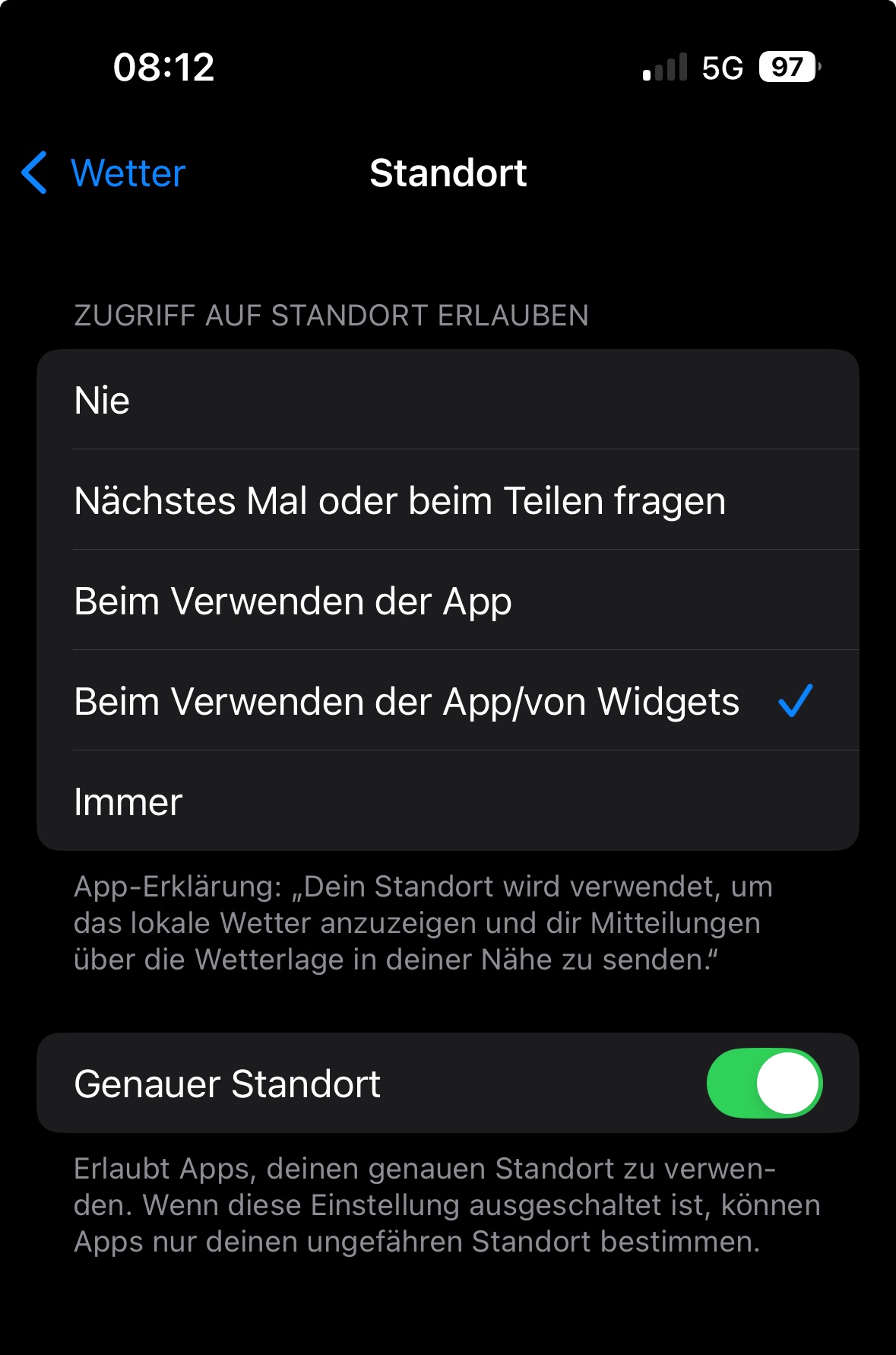The image size is (896, 1355).
Task: Select Beim Verwenden der App
Action: [x=447, y=601]
